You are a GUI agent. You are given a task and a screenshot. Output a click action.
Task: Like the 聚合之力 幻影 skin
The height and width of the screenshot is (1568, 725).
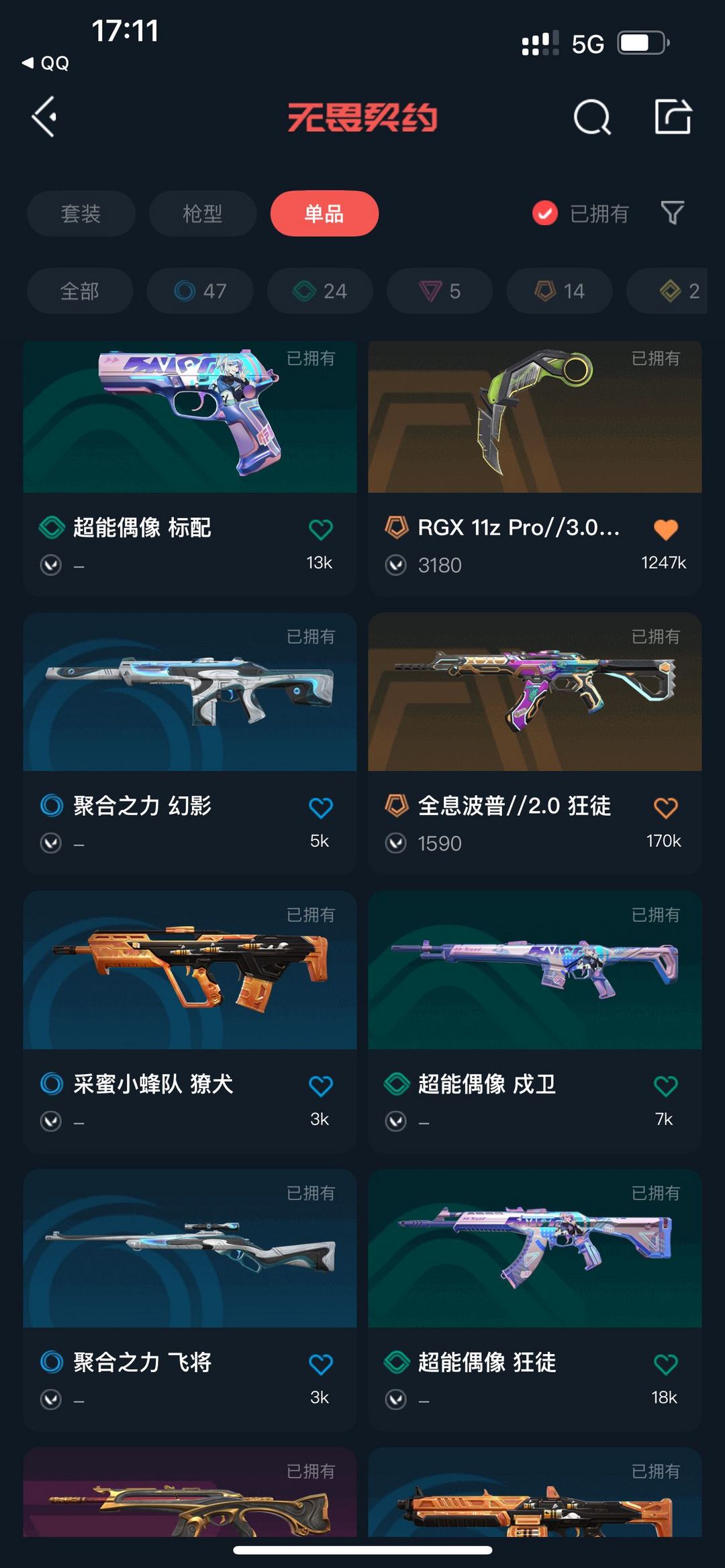point(320,807)
